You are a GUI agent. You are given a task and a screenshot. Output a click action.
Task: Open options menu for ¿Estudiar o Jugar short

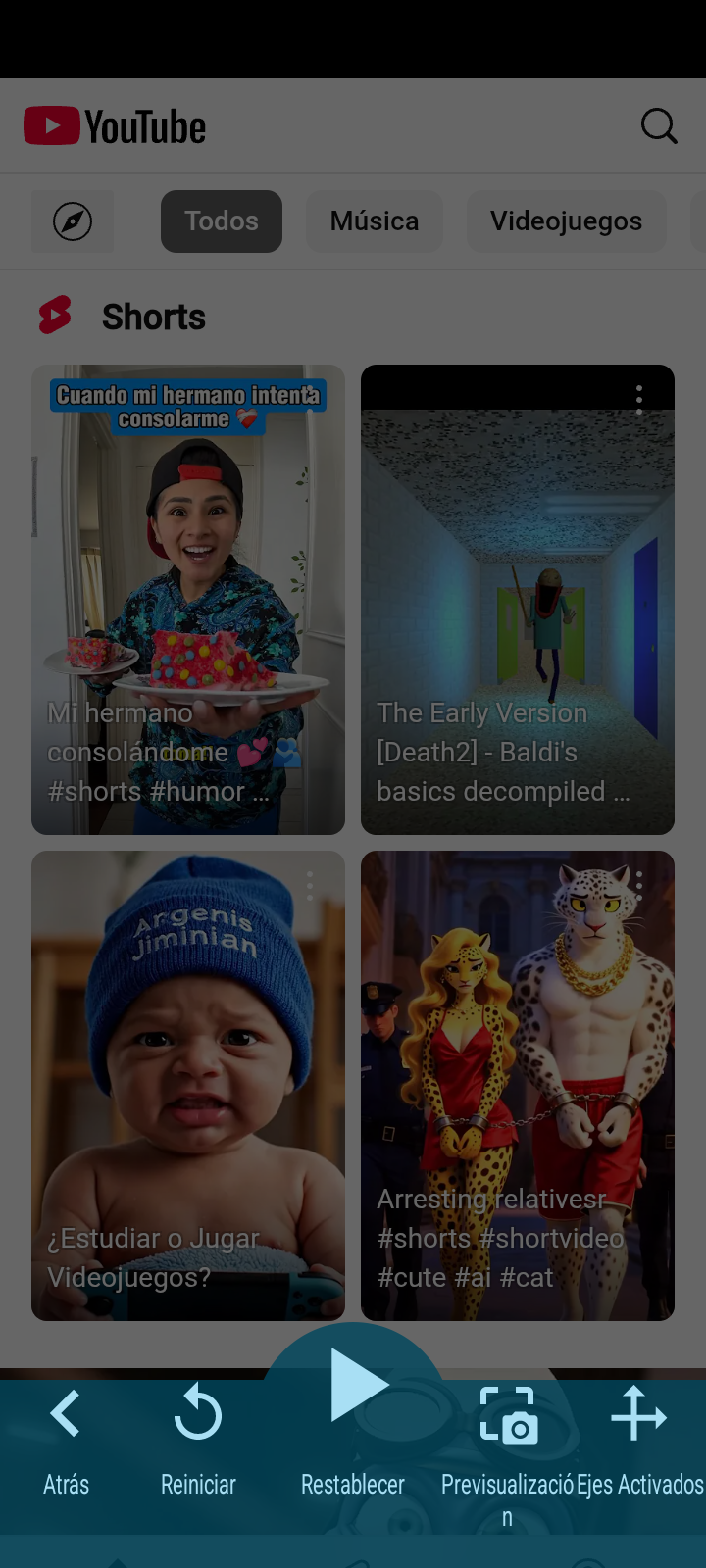310,886
